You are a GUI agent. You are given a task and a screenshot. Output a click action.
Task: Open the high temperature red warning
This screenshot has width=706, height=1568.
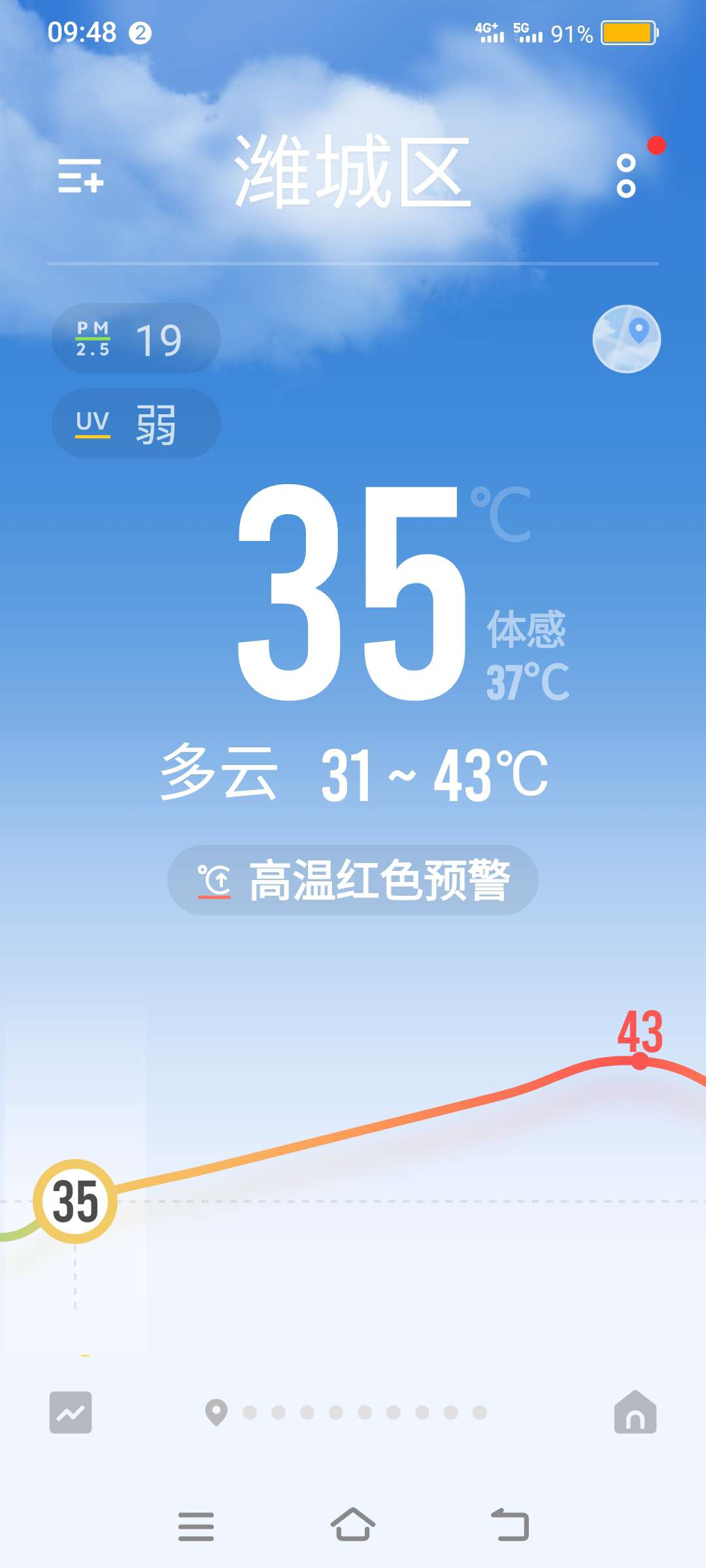point(353,880)
